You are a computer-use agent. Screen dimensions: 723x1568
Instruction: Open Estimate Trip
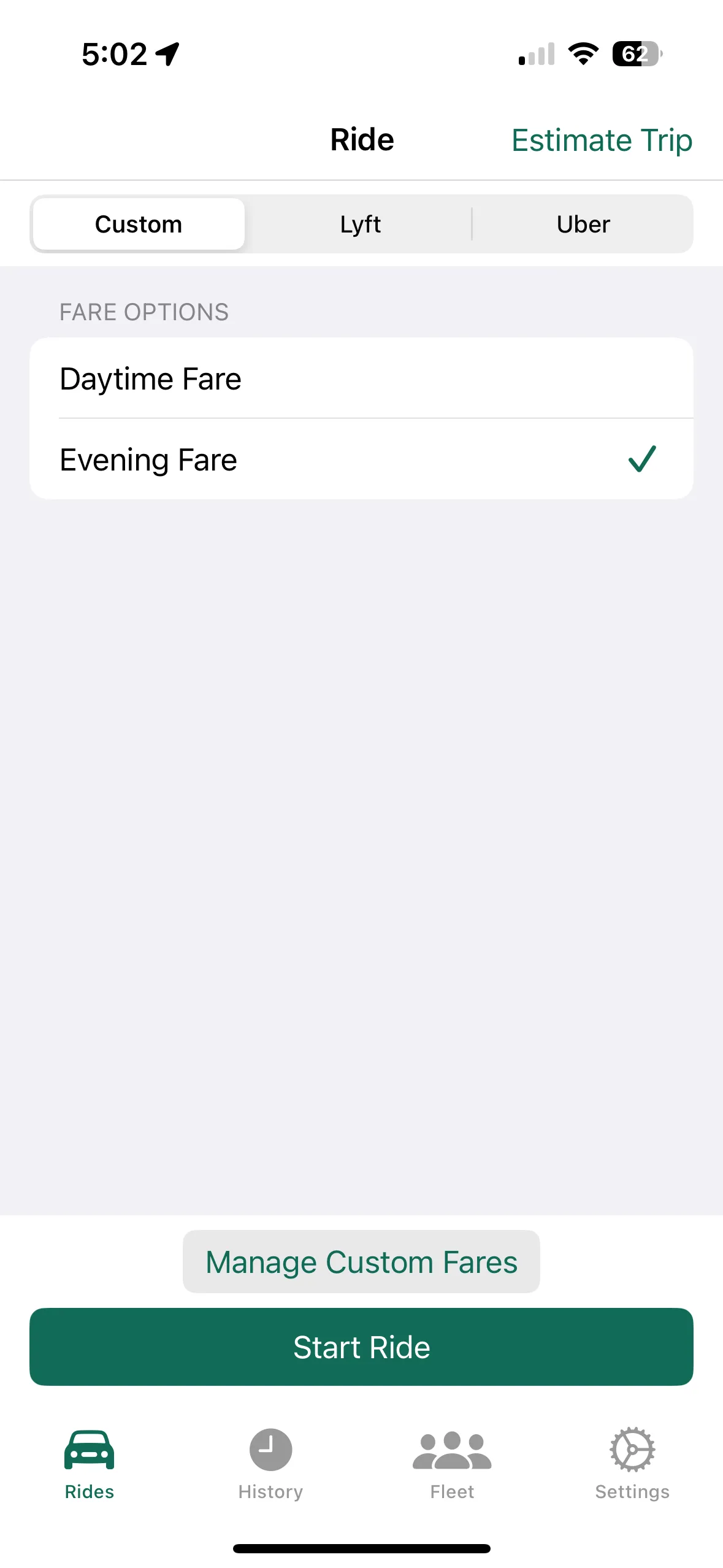602,140
